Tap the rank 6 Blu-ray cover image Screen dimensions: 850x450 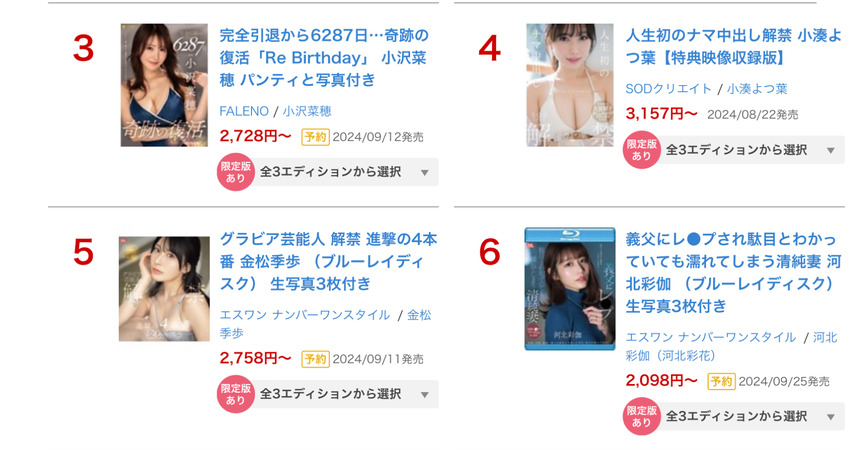[569, 289]
